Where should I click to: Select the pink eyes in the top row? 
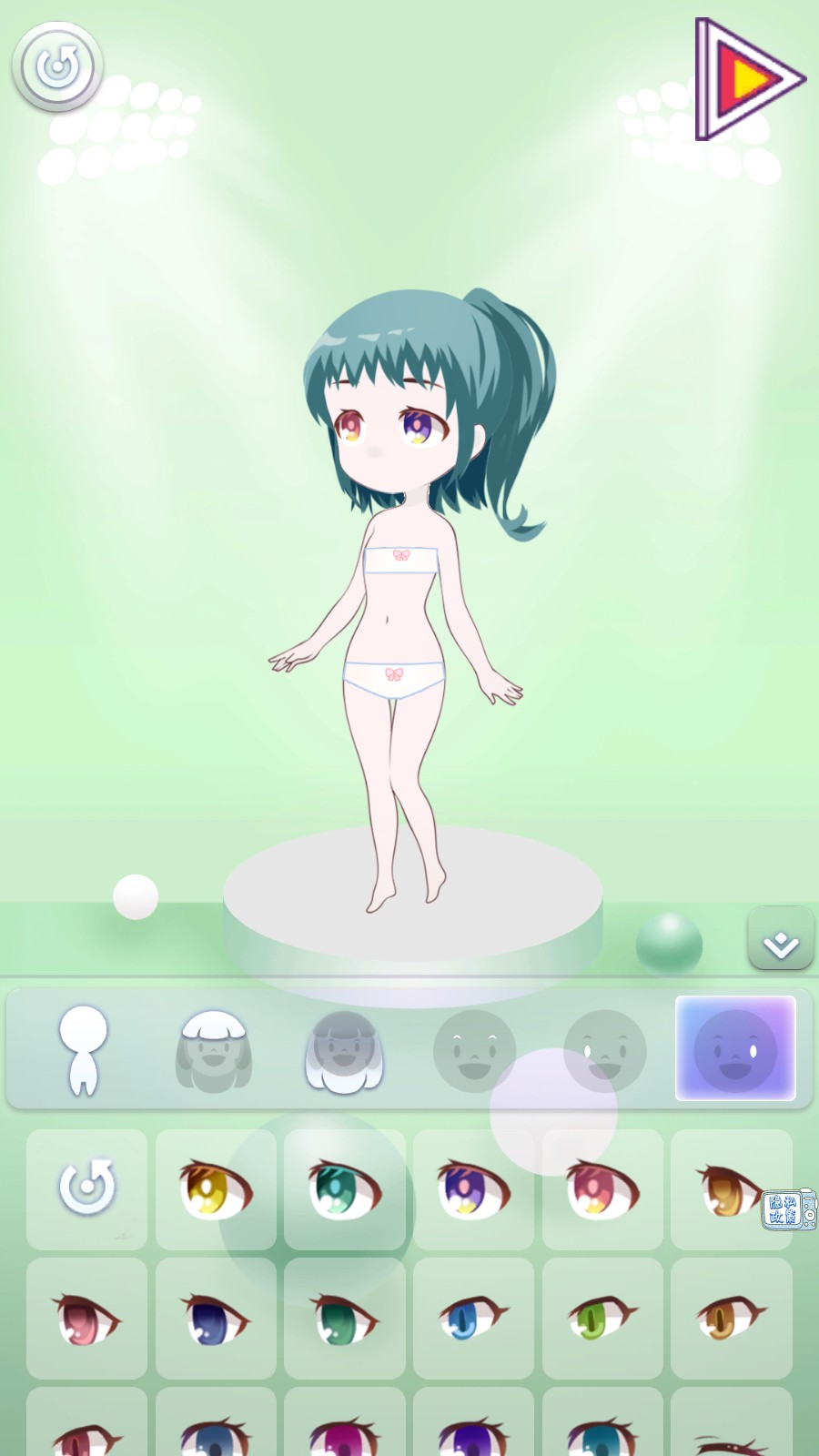(602, 1188)
